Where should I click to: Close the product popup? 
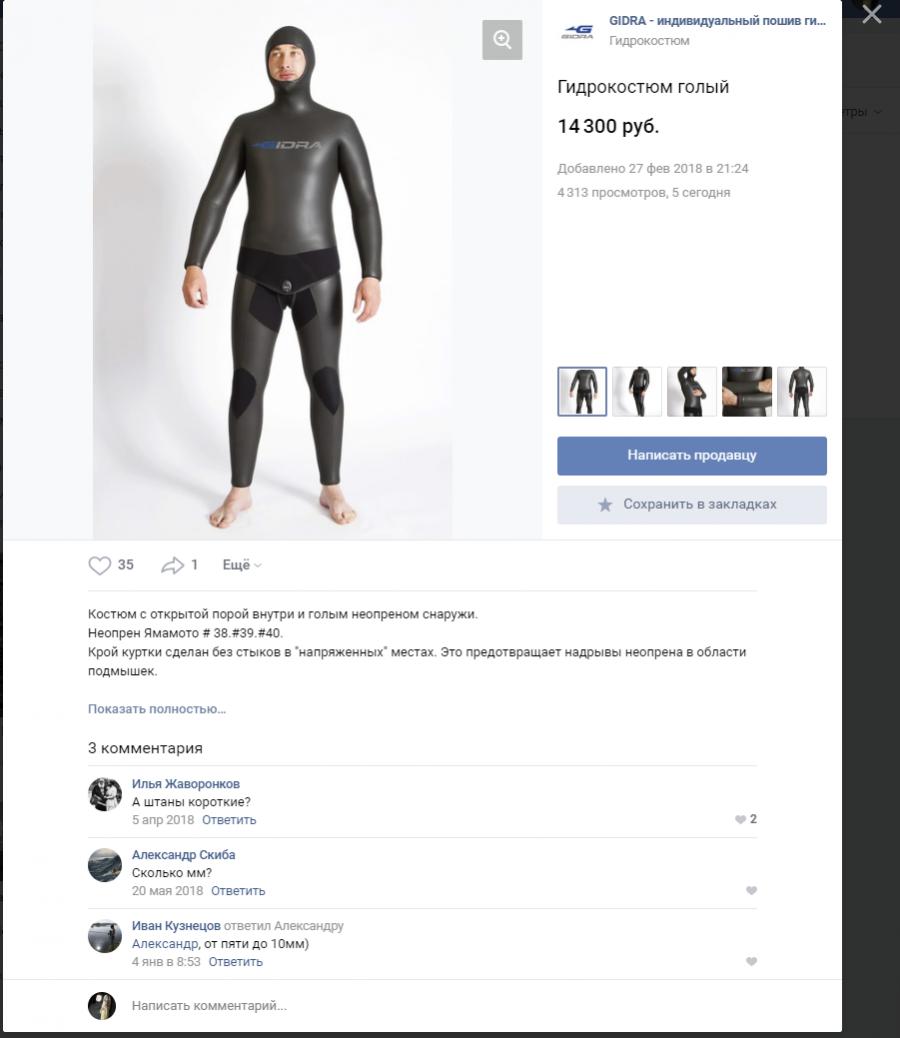point(872,14)
